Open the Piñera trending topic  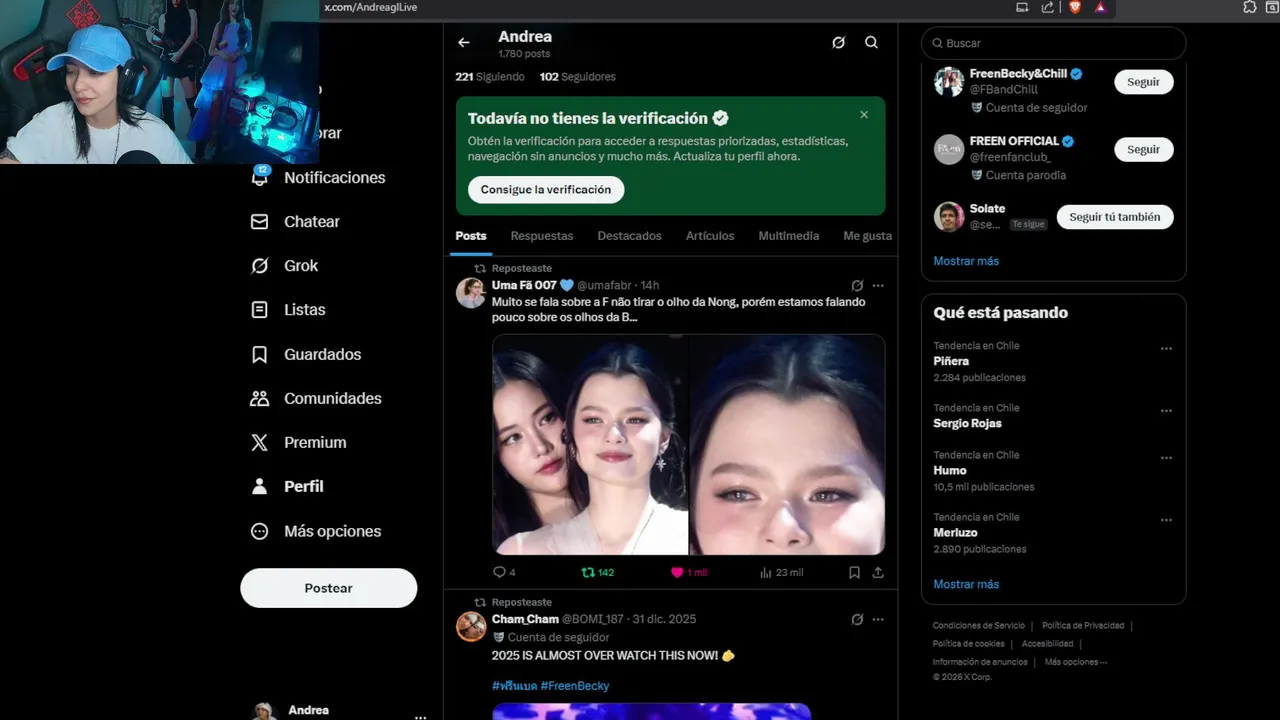coord(951,361)
